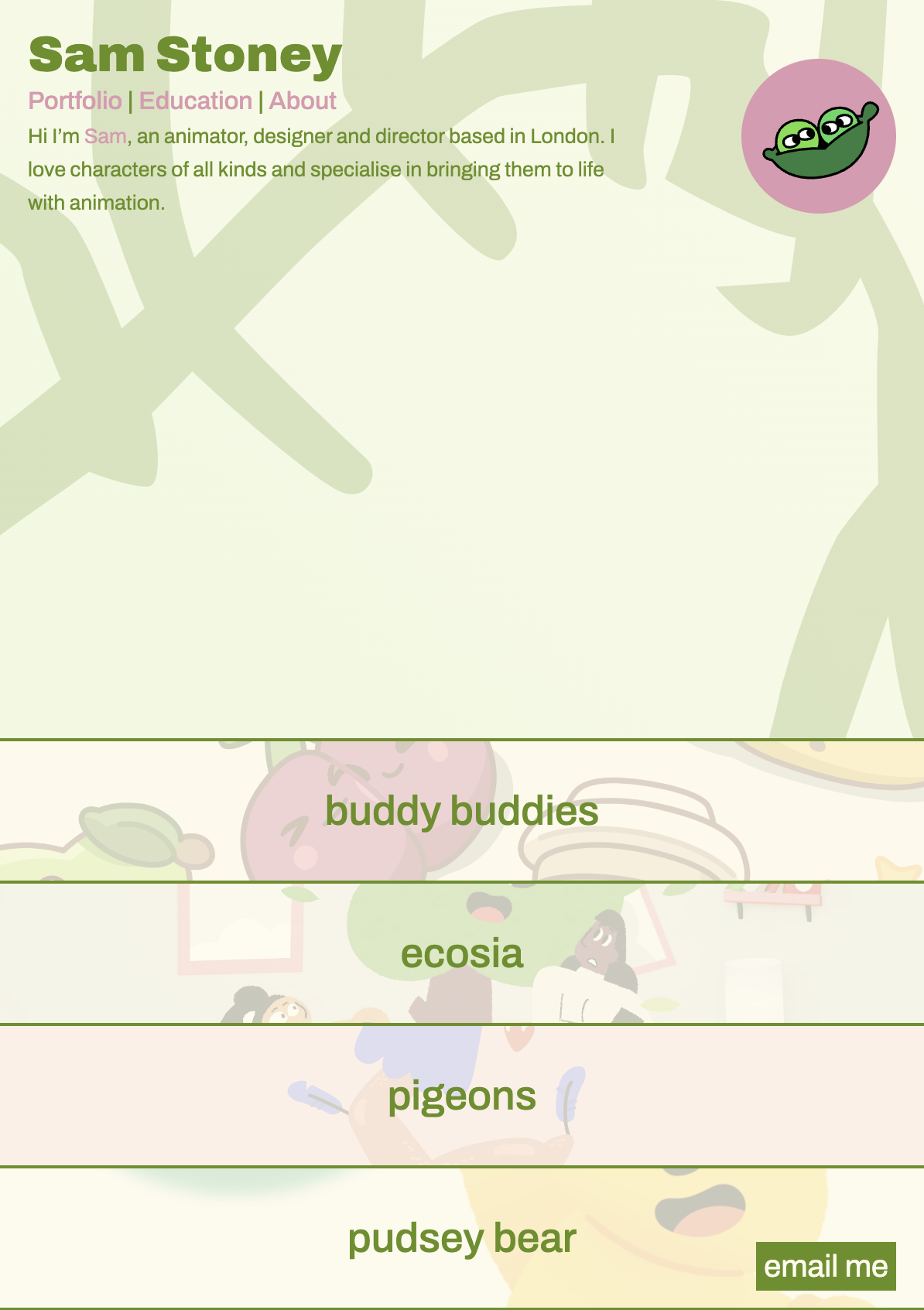Tap the email me button
The height and width of the screenshot is (1310, 924).
pos(826,1267)
